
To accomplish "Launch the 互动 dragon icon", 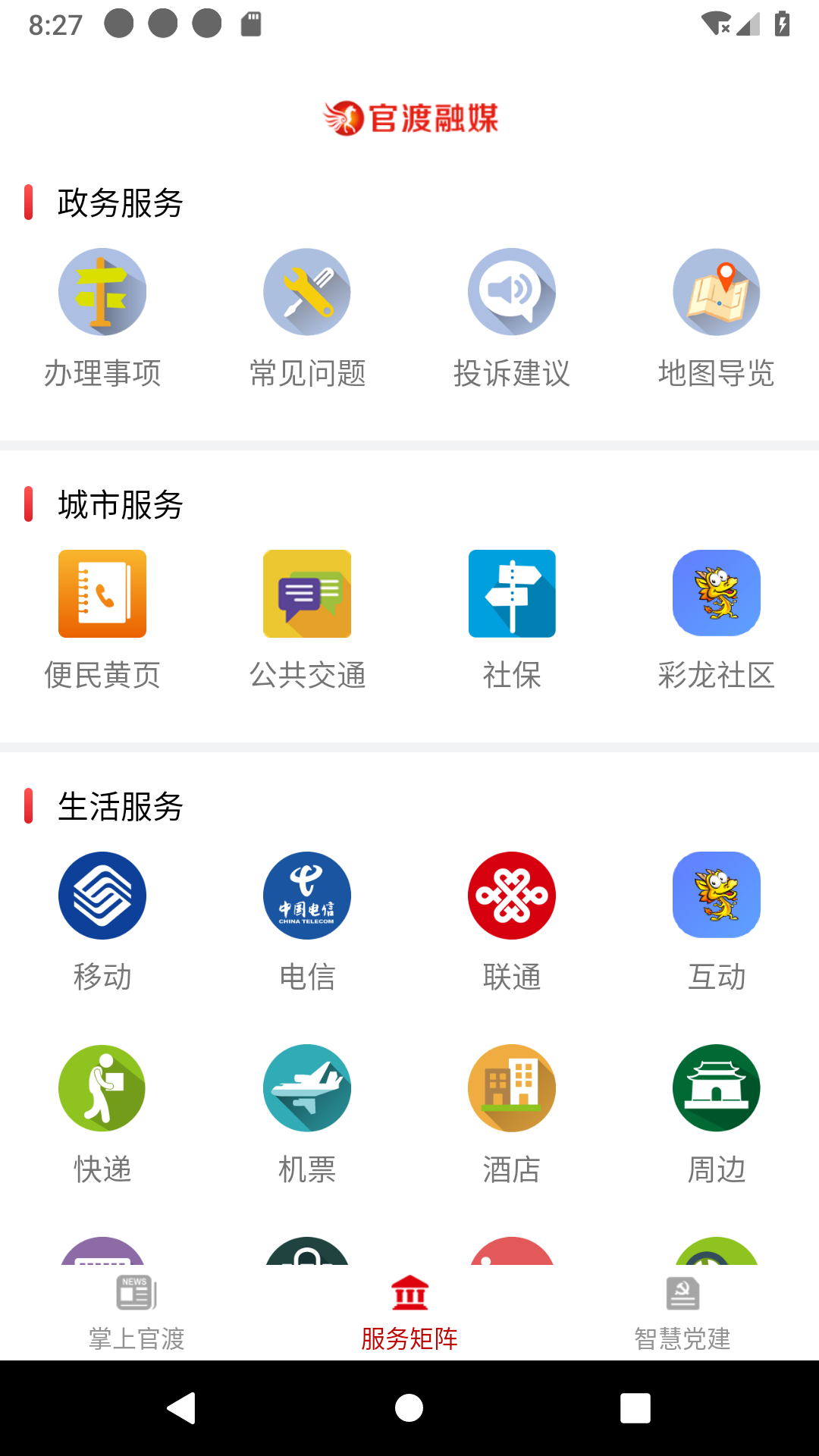I will click(x=716, y=896).
